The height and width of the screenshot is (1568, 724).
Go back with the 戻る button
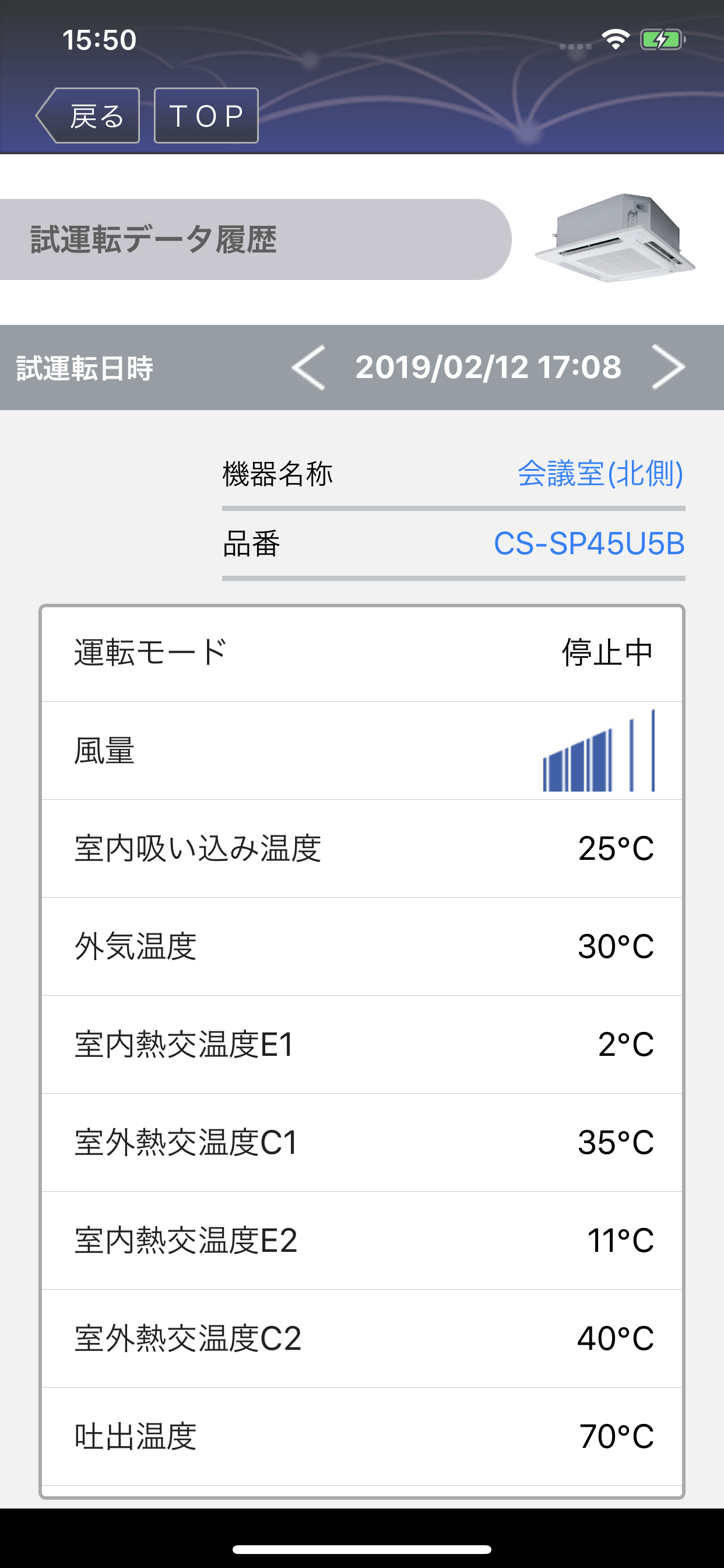pos(88,116)
